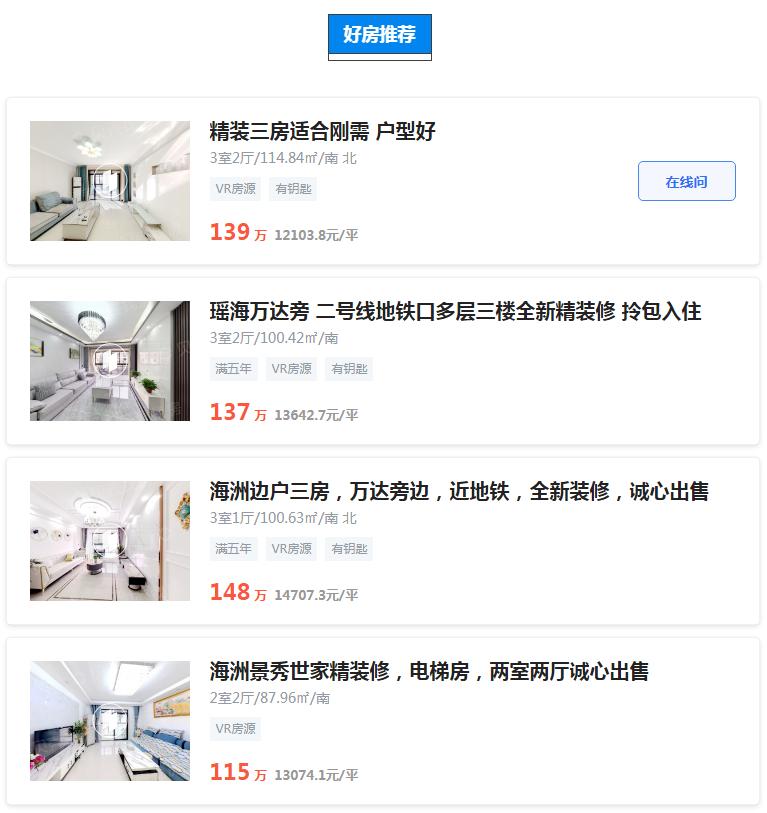
Task: Open listing 瑶海万达旁 二号线地铁口多层三楼
Action: coord(450,312)
